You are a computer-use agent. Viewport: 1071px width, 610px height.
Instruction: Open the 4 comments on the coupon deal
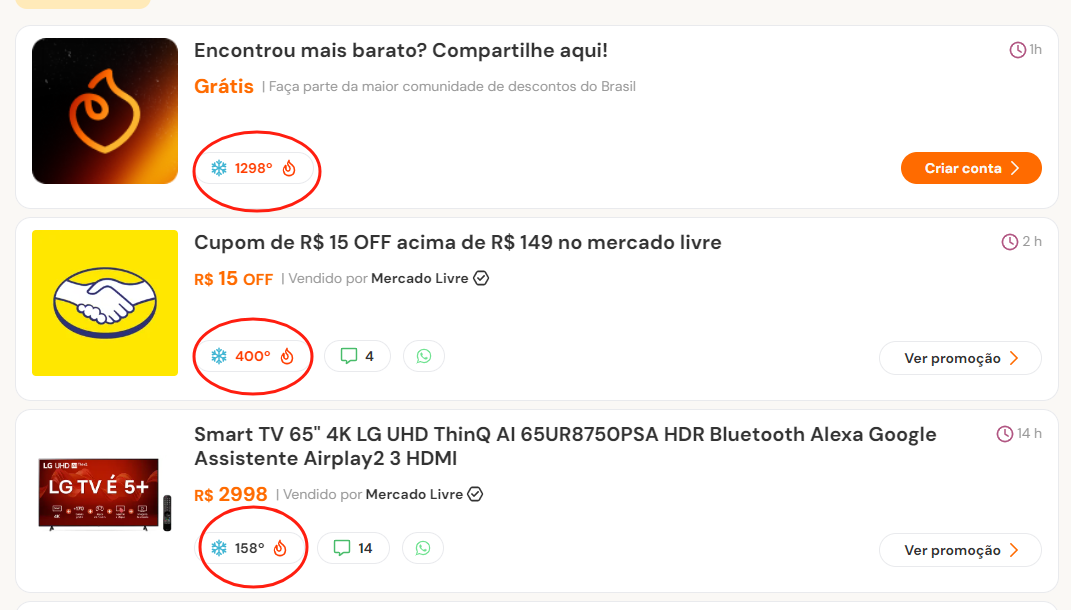357,356
